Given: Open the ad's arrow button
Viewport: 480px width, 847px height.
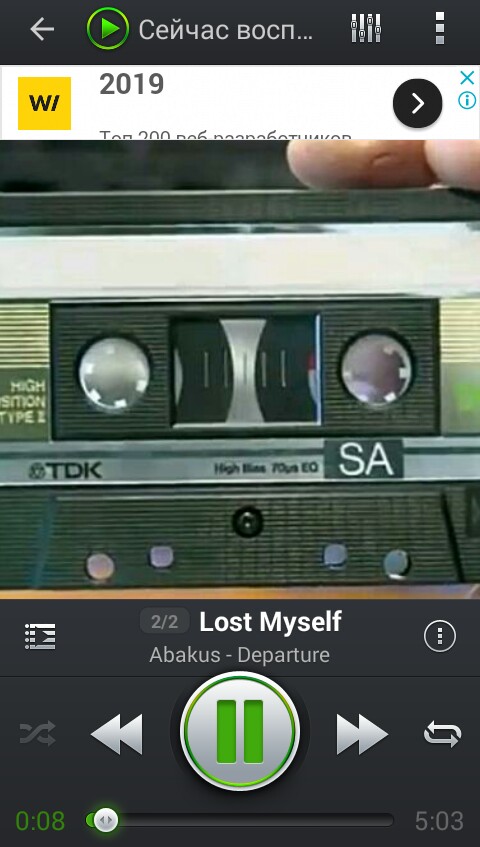Looking at the screenshot, I should [x=417, y=103].
